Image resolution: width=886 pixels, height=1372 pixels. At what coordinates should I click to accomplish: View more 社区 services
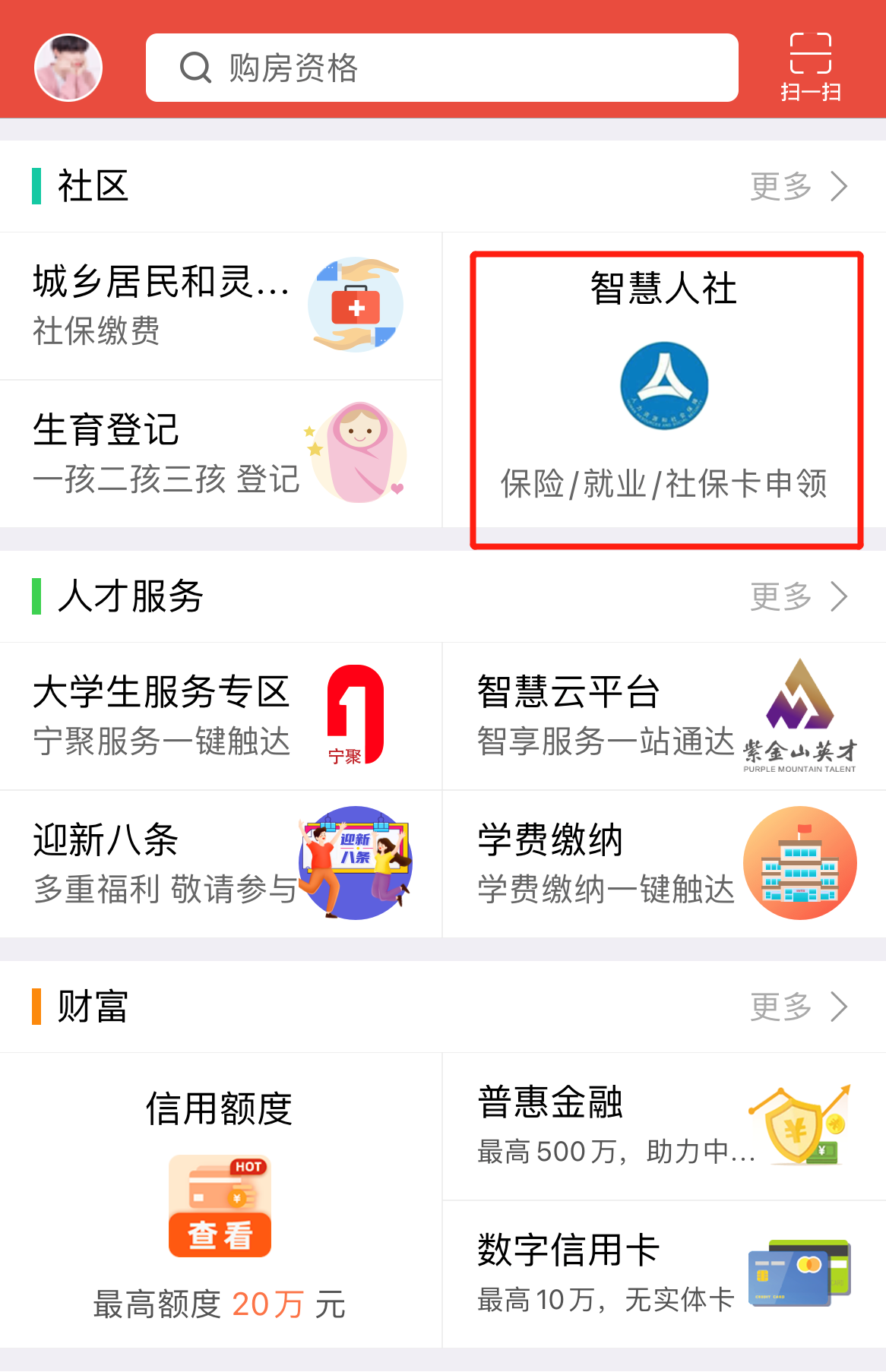pyautogui.click(x=798, y=186)
